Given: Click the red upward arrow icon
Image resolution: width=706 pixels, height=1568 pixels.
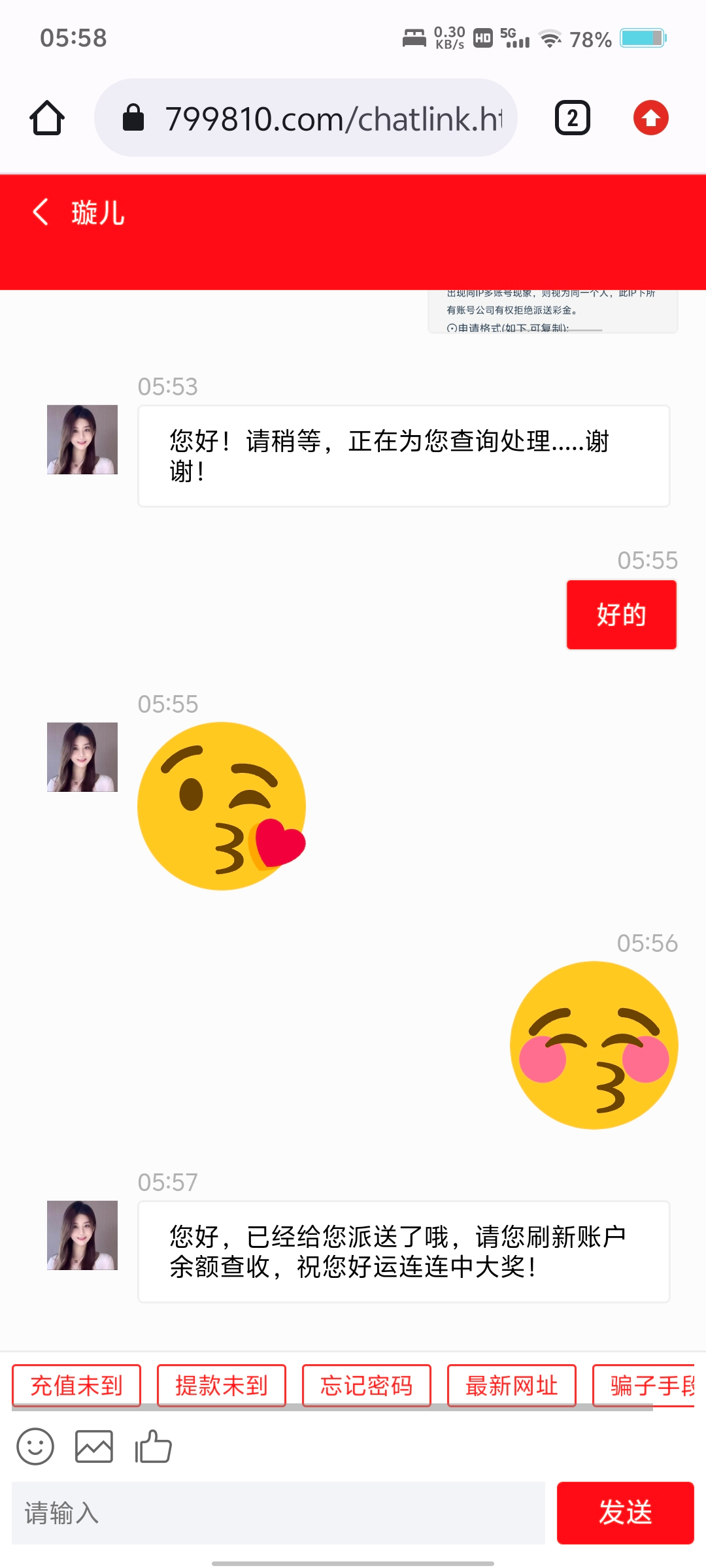Looking at the screenshot, I should click(x=650, y=118).
